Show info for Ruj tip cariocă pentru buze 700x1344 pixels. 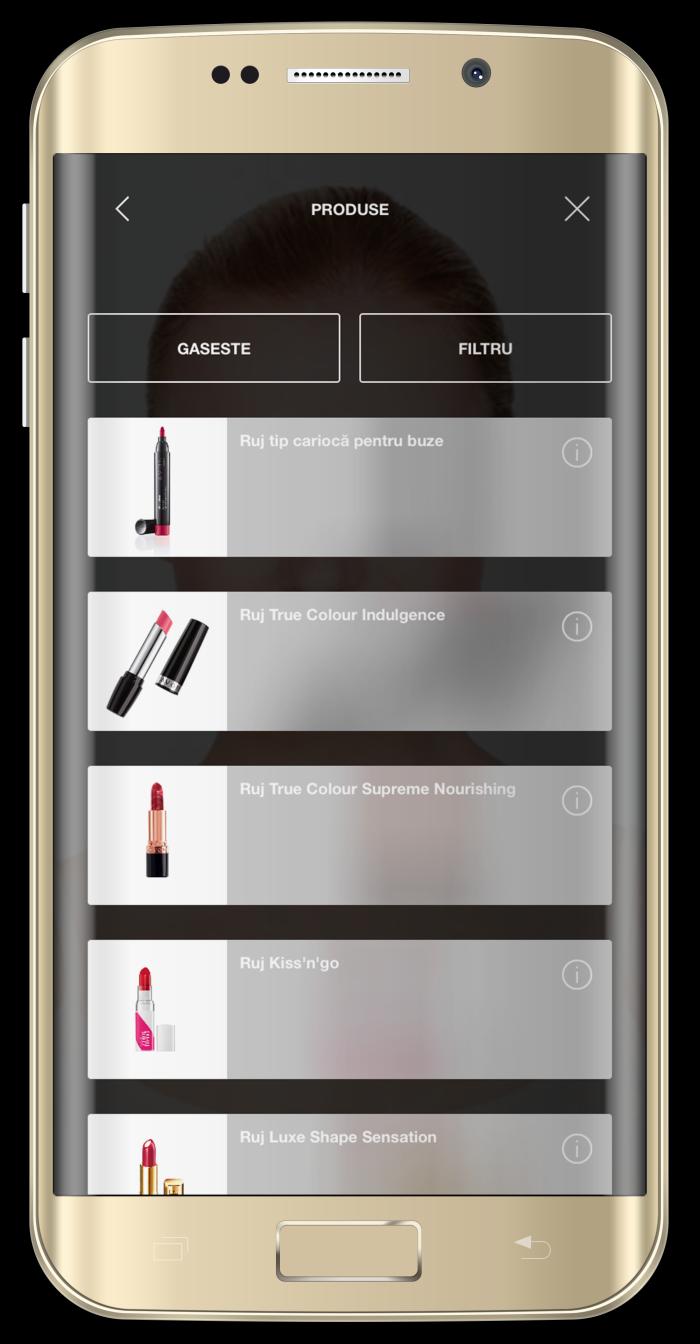[577, 453]
